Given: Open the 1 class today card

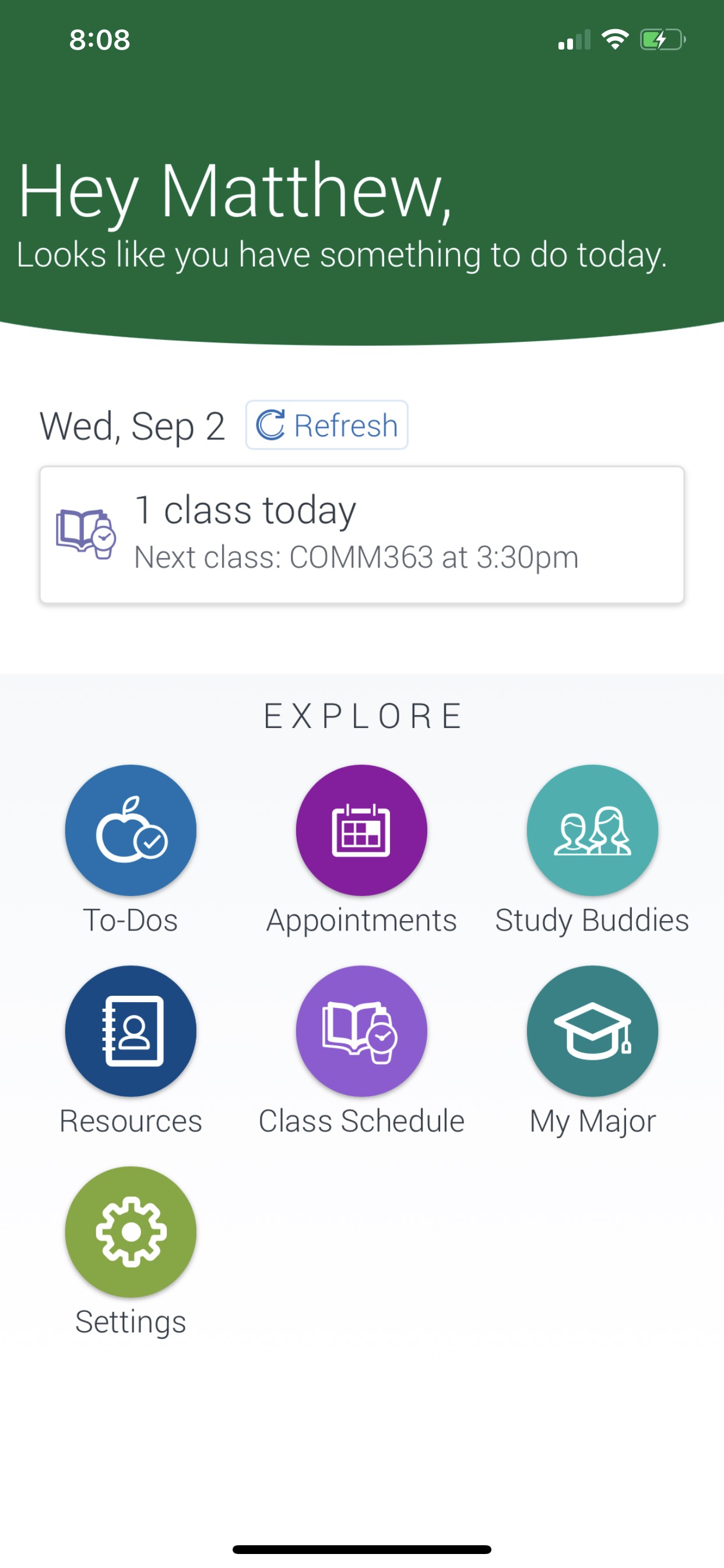Looking at the screenshot, I should [362, 535].
